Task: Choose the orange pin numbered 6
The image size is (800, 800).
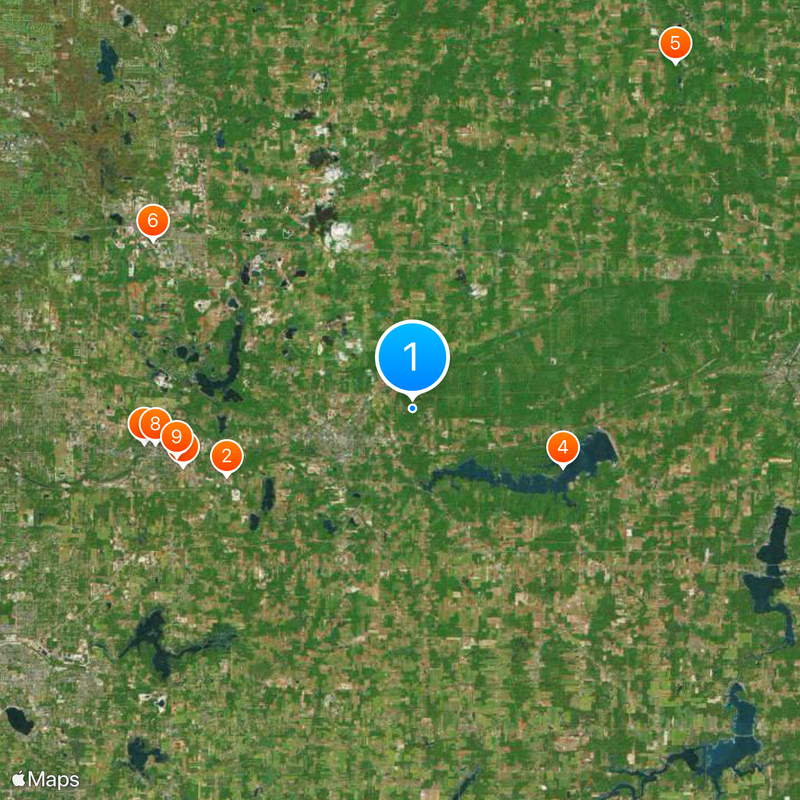Action: point(152,221)
